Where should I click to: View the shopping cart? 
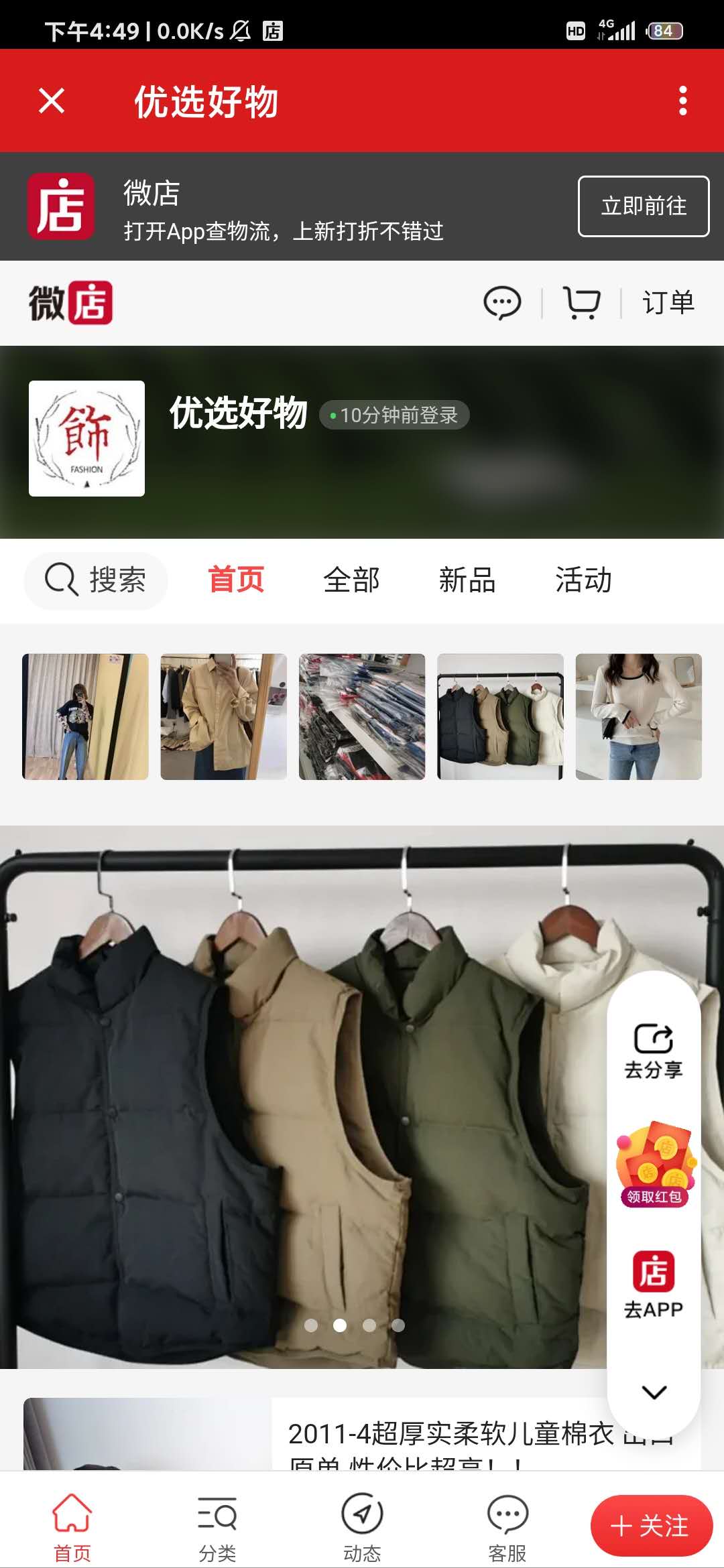(x=581, y=303)
